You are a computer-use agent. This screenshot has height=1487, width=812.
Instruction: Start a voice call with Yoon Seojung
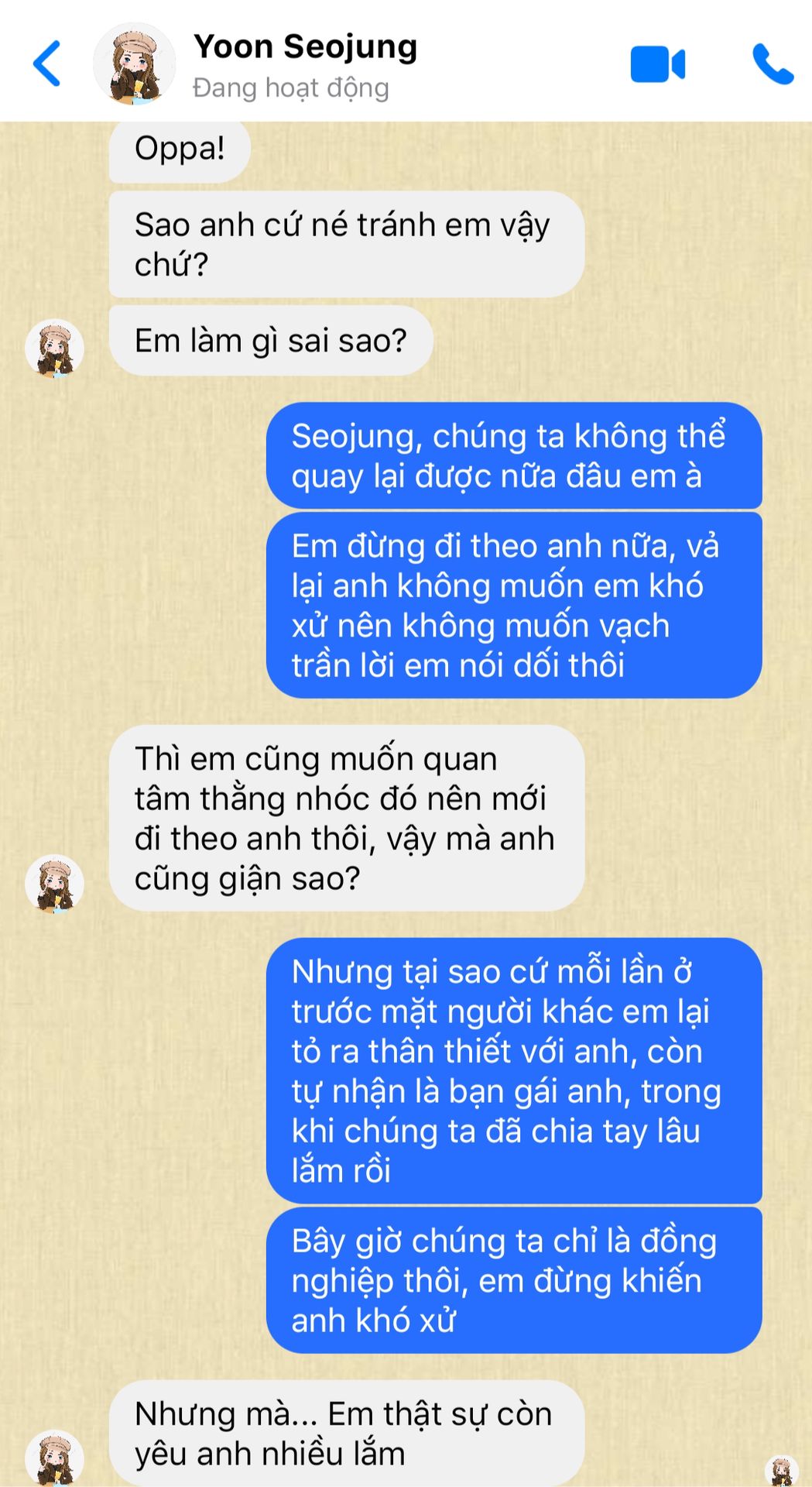click(x=772, y=64)
